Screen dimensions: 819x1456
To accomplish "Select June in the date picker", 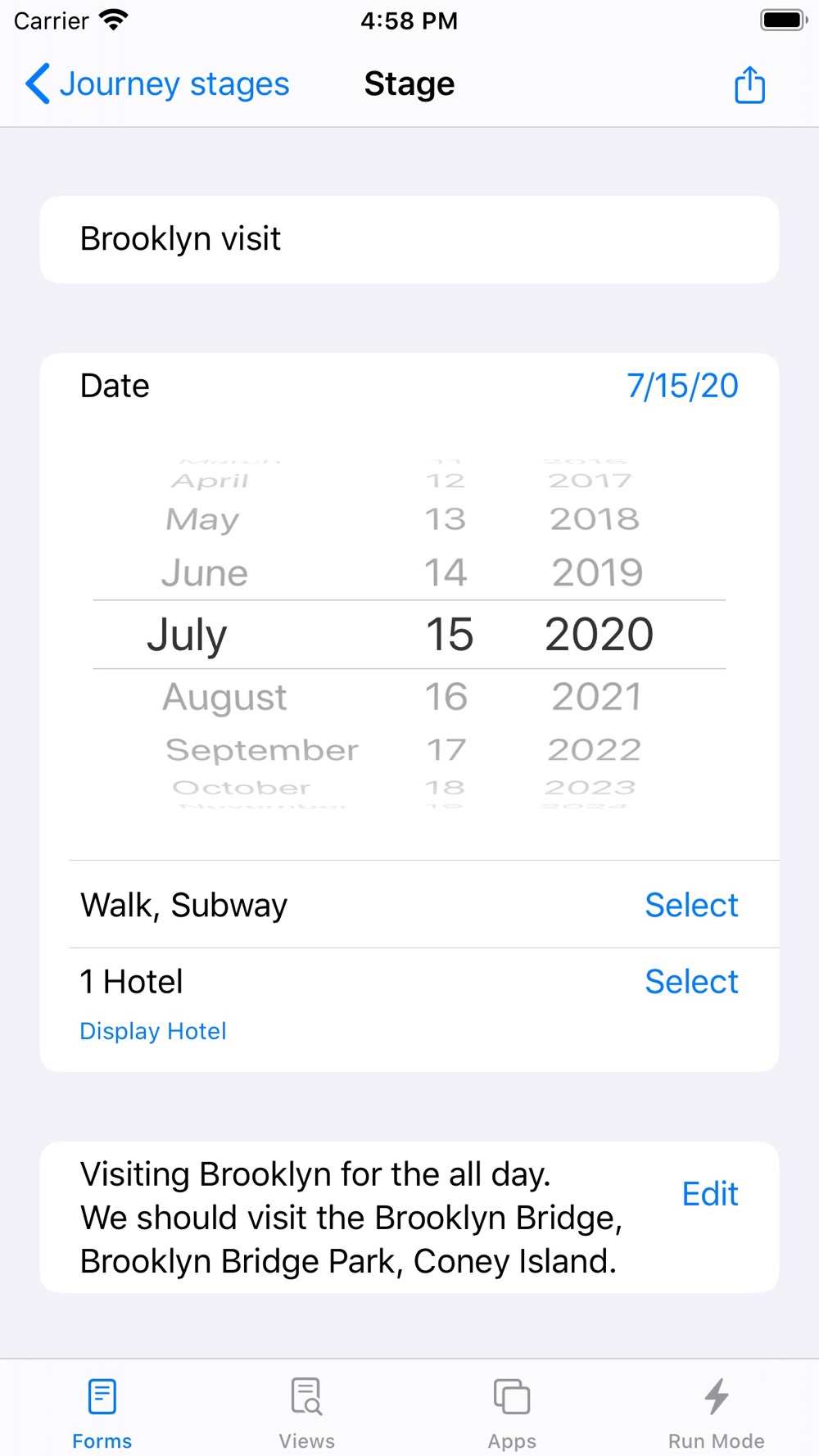I will (205, 572).
